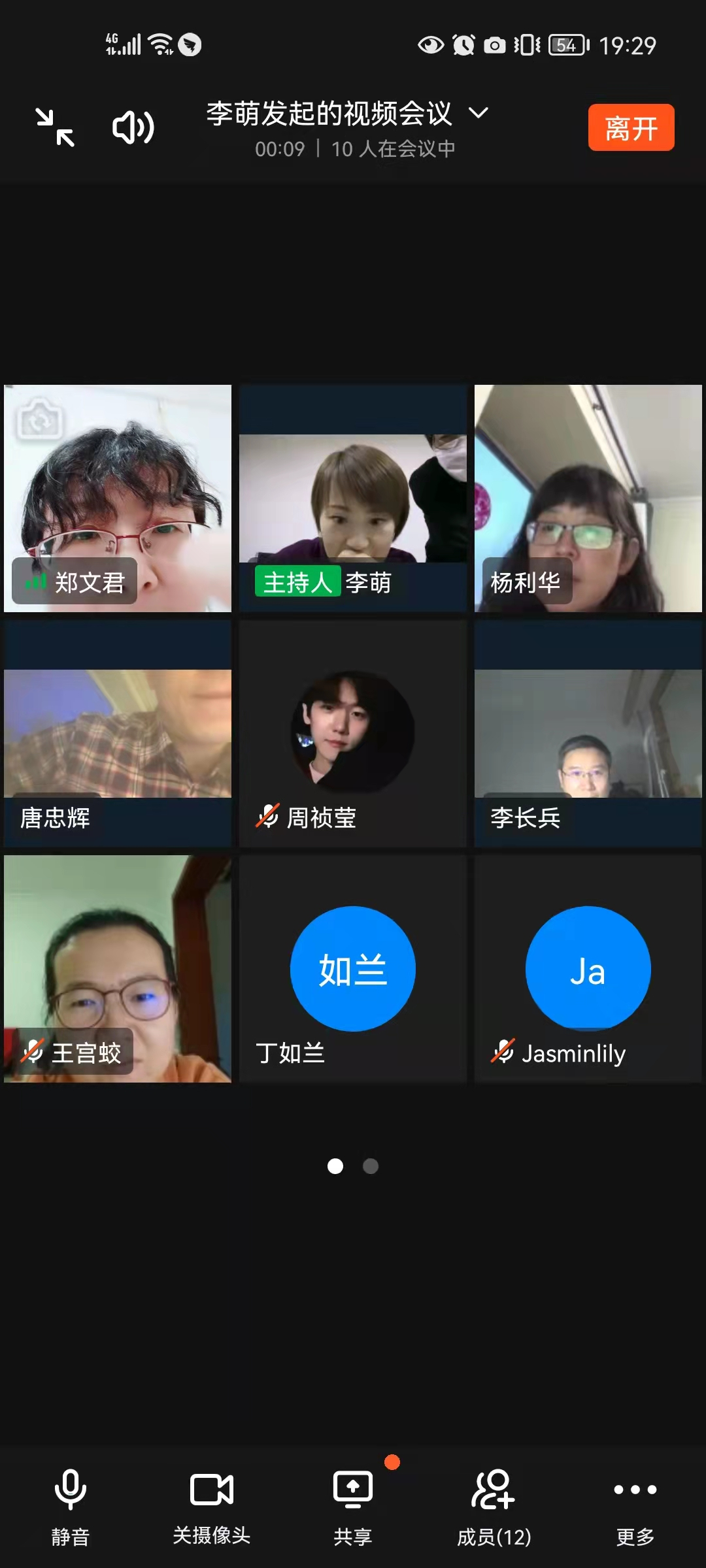Leave the meeting with 离开 button
706x1568 pixels.
[x=631, y=127]
